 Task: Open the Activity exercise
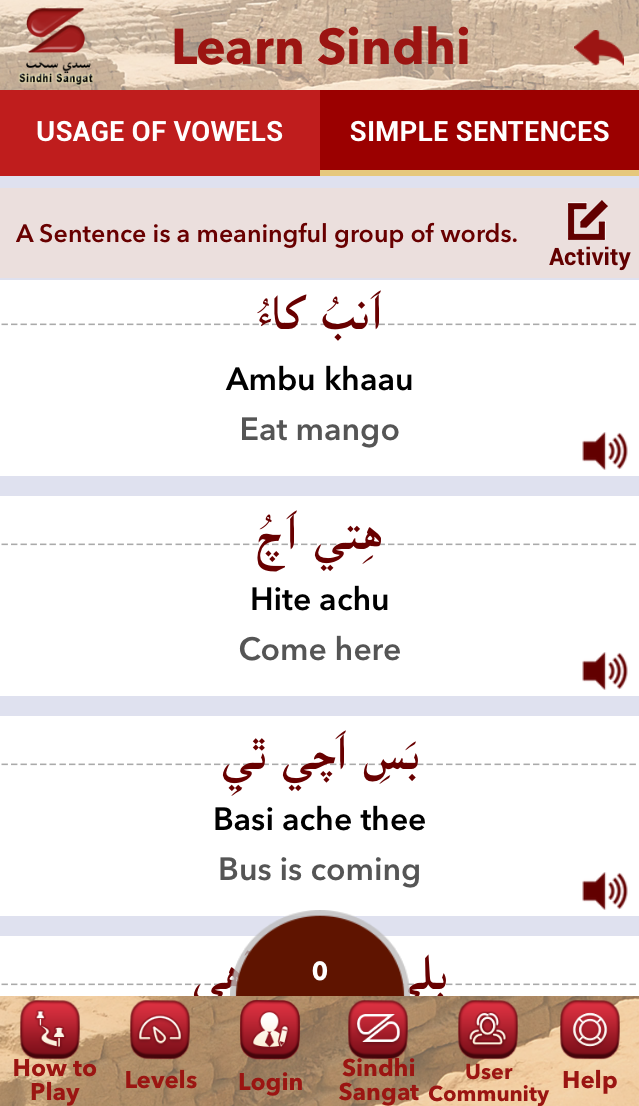pos(589,235)
